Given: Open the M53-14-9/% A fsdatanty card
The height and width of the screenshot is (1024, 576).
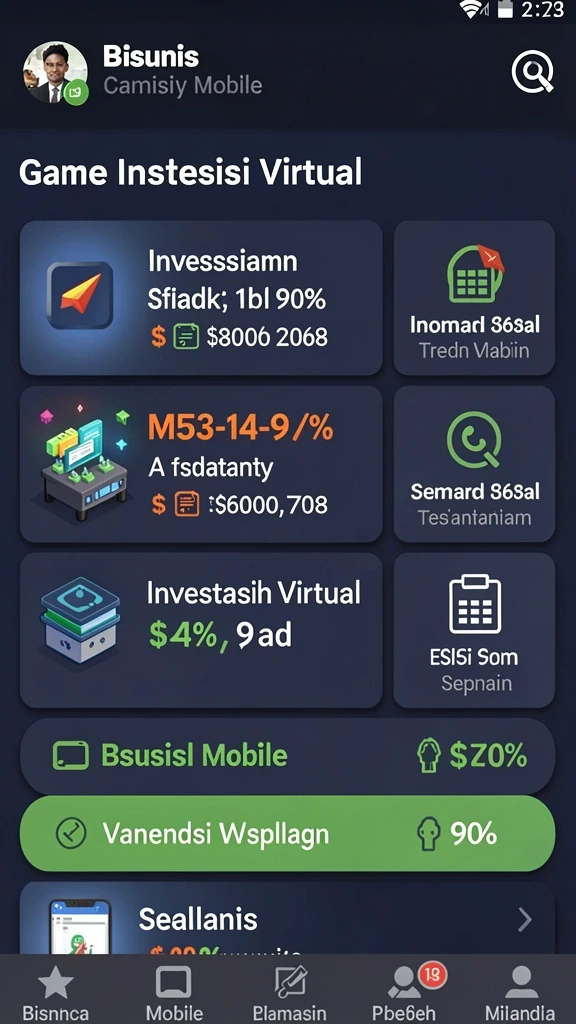Looking at the screenshot, I should pos(201,464).
